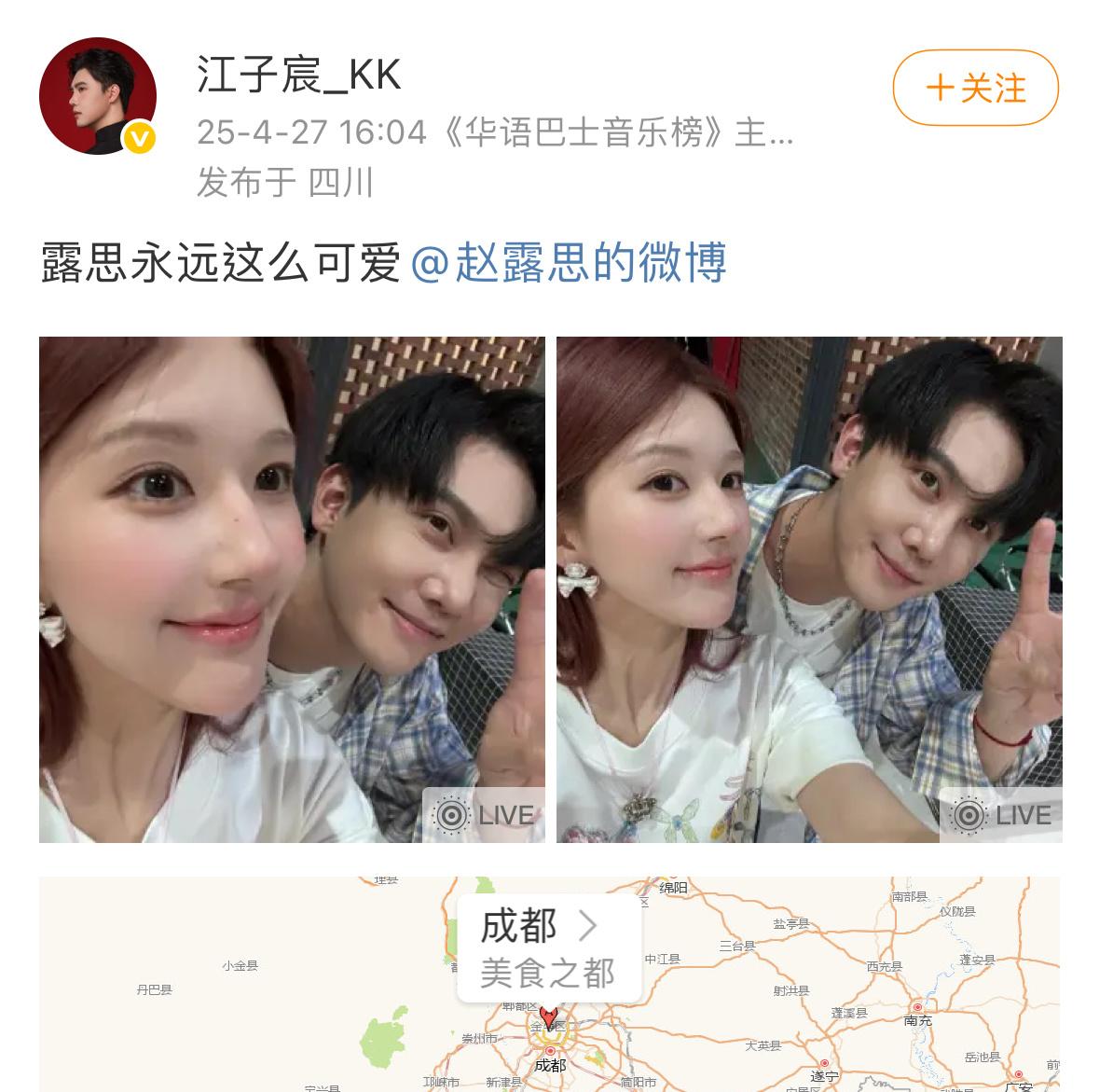Open the 成都 location card
Viewport: 1099px width, 1092px height.
548,948
